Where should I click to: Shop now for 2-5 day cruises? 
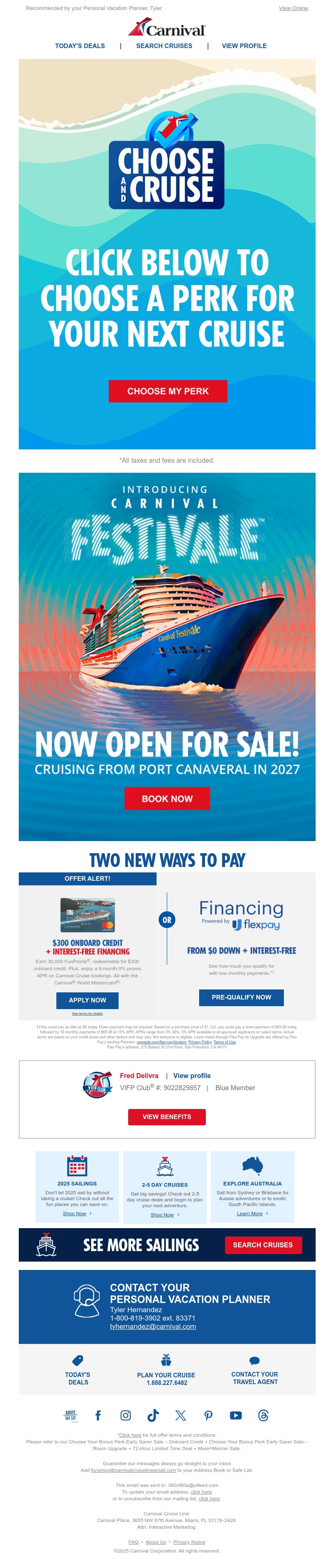click(x=162, y=1214)
